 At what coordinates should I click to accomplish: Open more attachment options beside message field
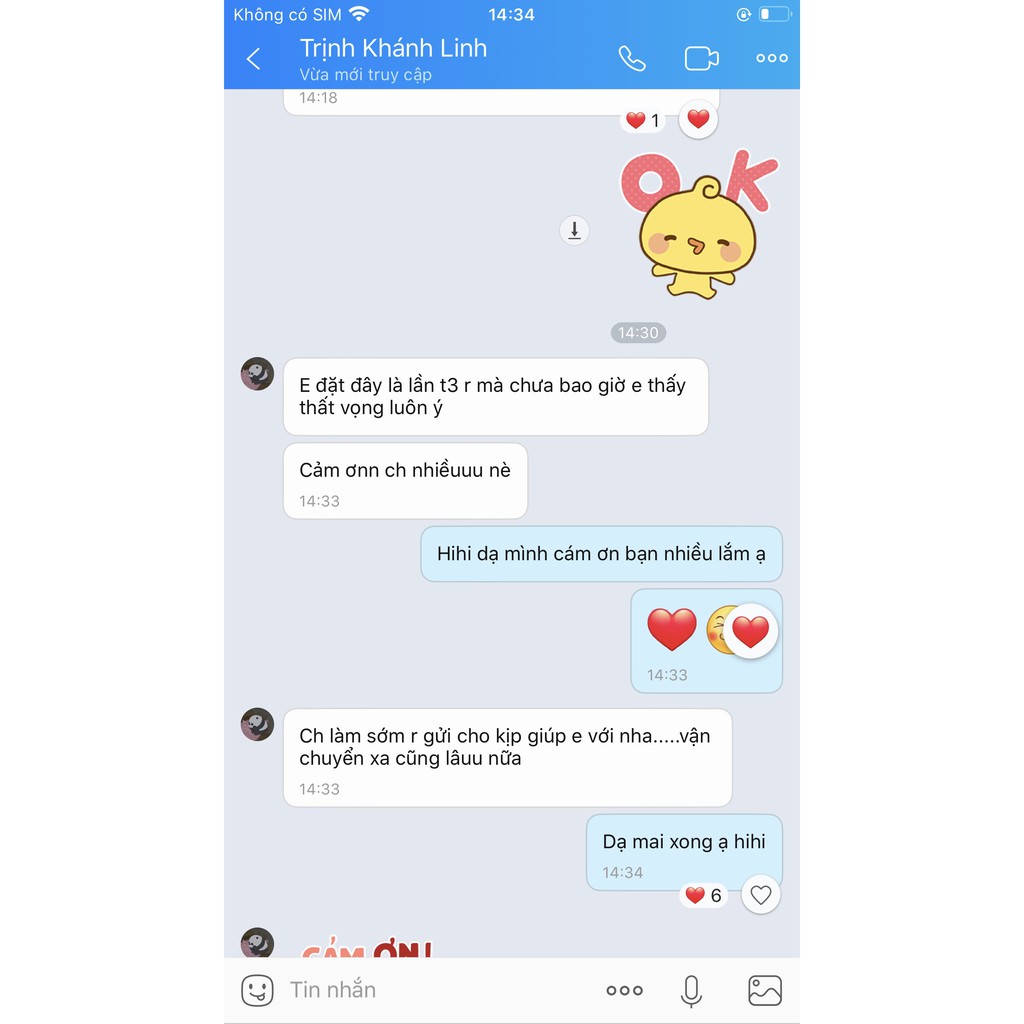(624, 990)
